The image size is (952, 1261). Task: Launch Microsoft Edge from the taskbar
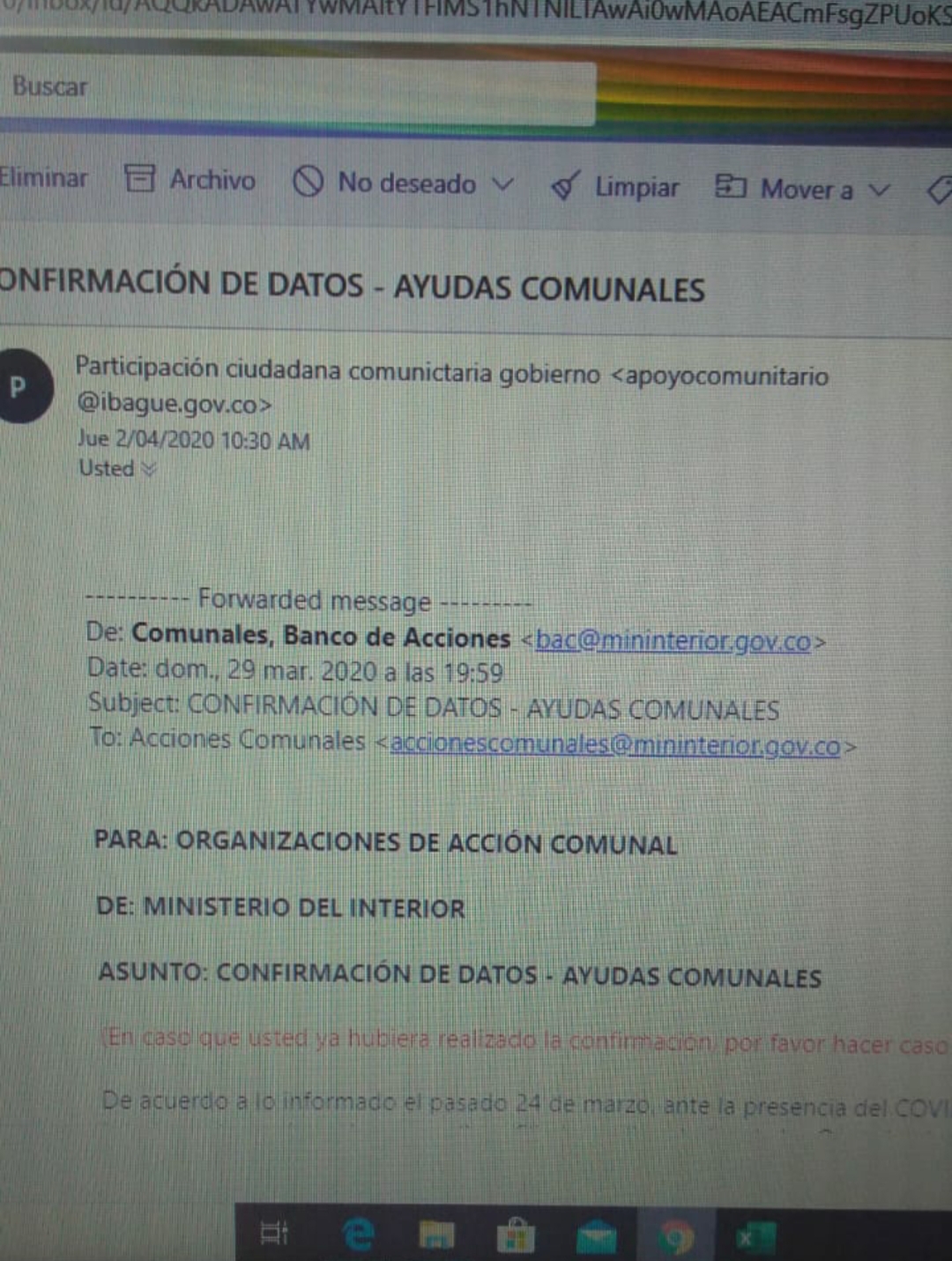[x=358, y=1234]
